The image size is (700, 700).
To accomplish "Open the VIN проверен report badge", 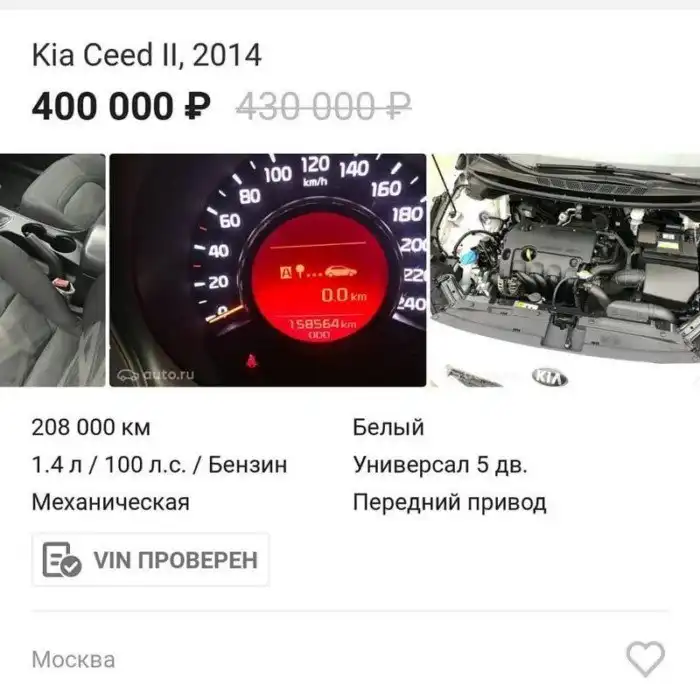I will (151, 561).
